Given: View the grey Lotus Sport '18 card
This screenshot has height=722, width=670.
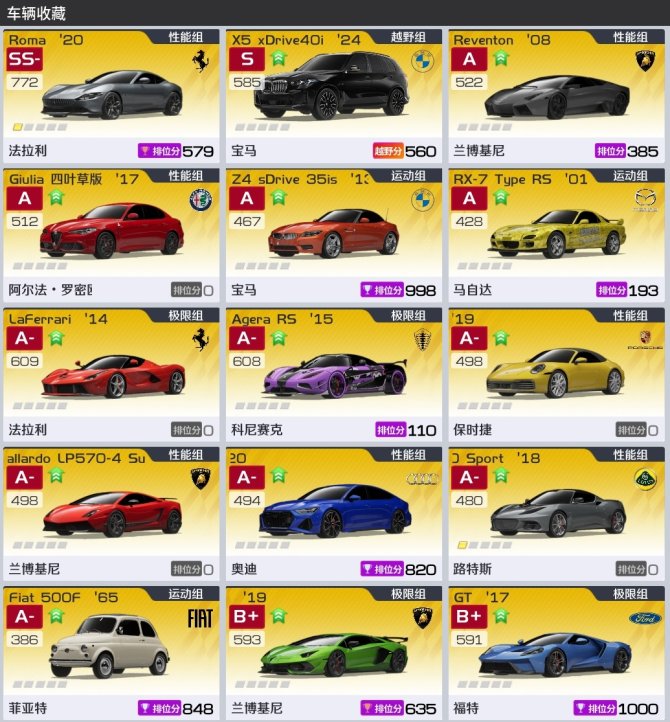Looking at the screenshot, I should coord(556,512).
